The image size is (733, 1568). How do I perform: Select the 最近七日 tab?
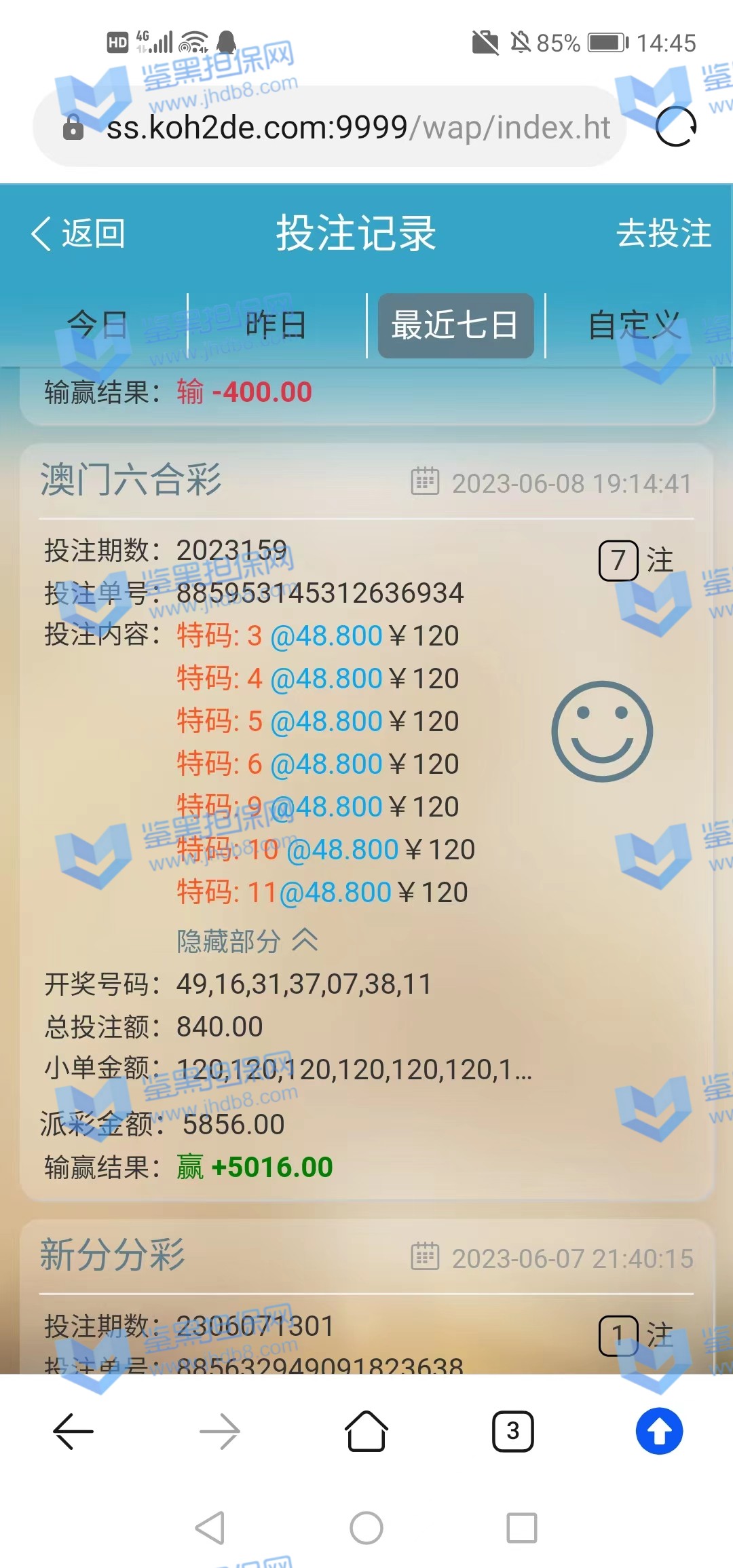tap(455, 325)
